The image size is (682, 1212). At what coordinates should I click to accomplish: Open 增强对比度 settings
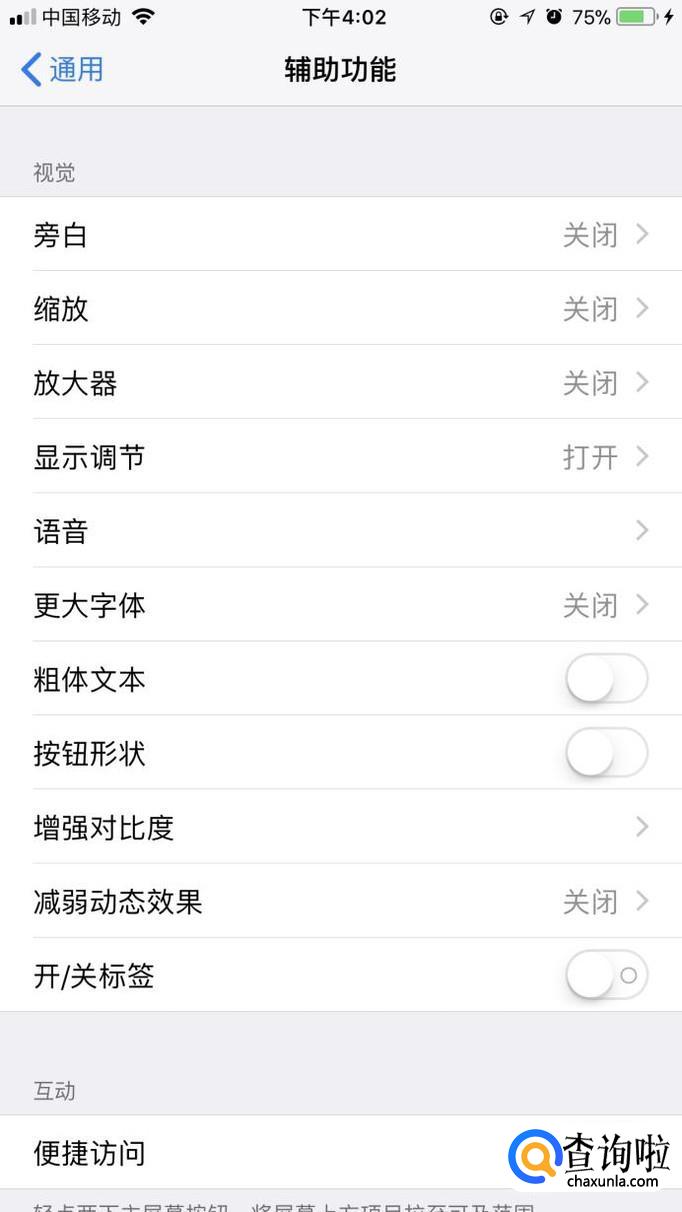coord(340,827)
